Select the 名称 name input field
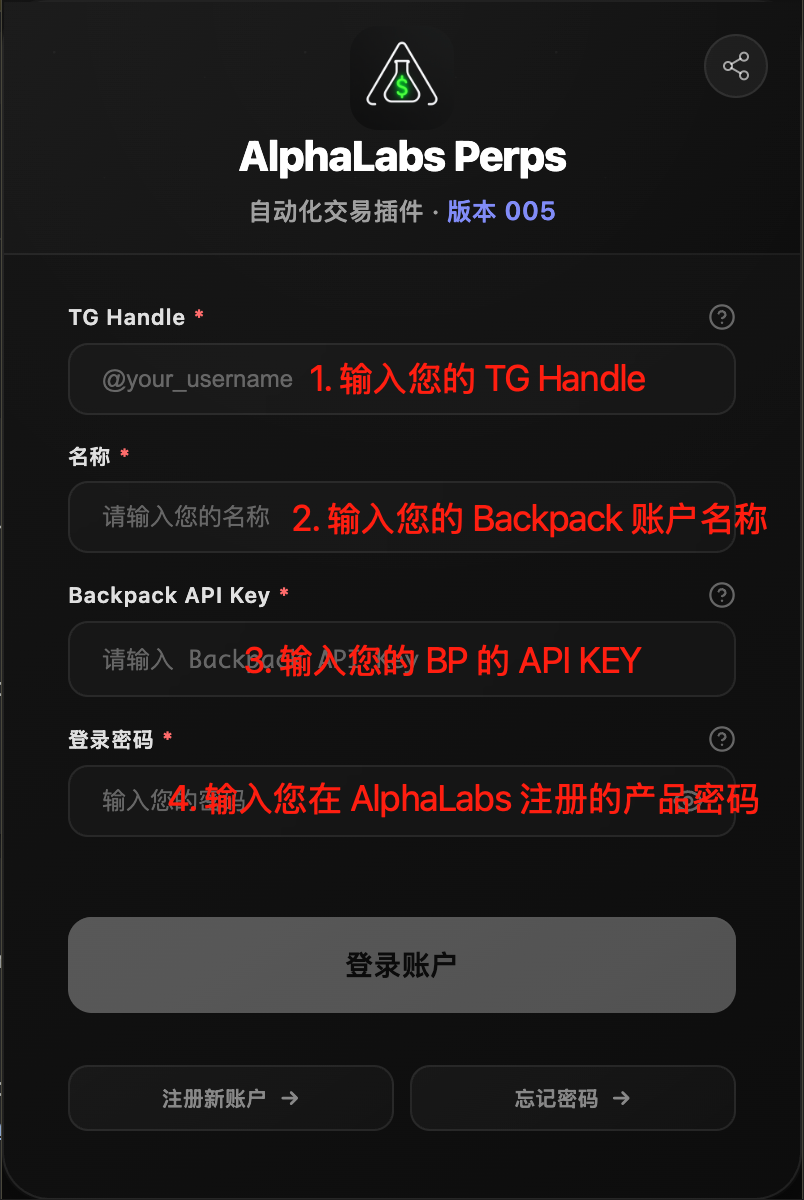Screen dimensions: 804x1200 [400, 517]
